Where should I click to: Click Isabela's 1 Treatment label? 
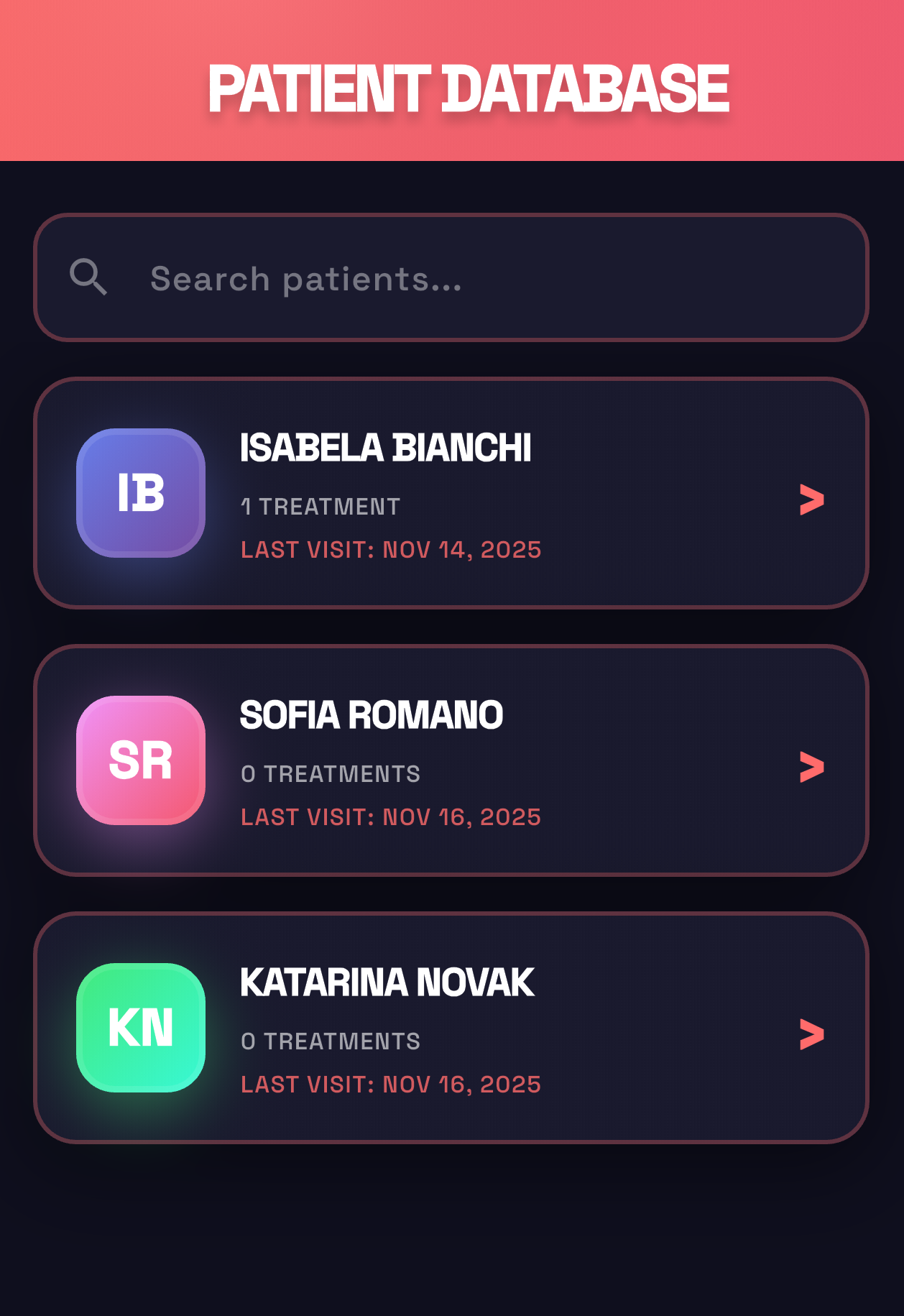(320, 506)
